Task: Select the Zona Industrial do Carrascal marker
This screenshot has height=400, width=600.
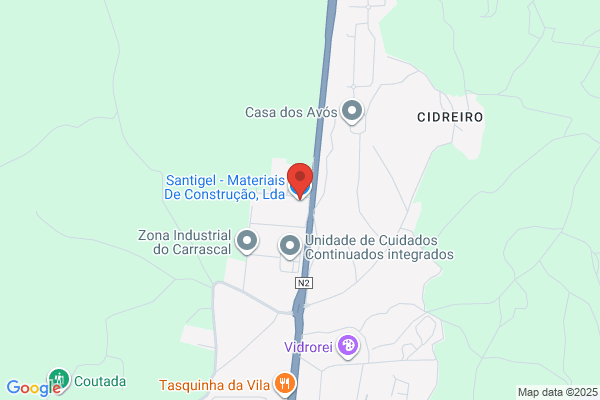Action: pyautogui.click(x=247, y=242)
